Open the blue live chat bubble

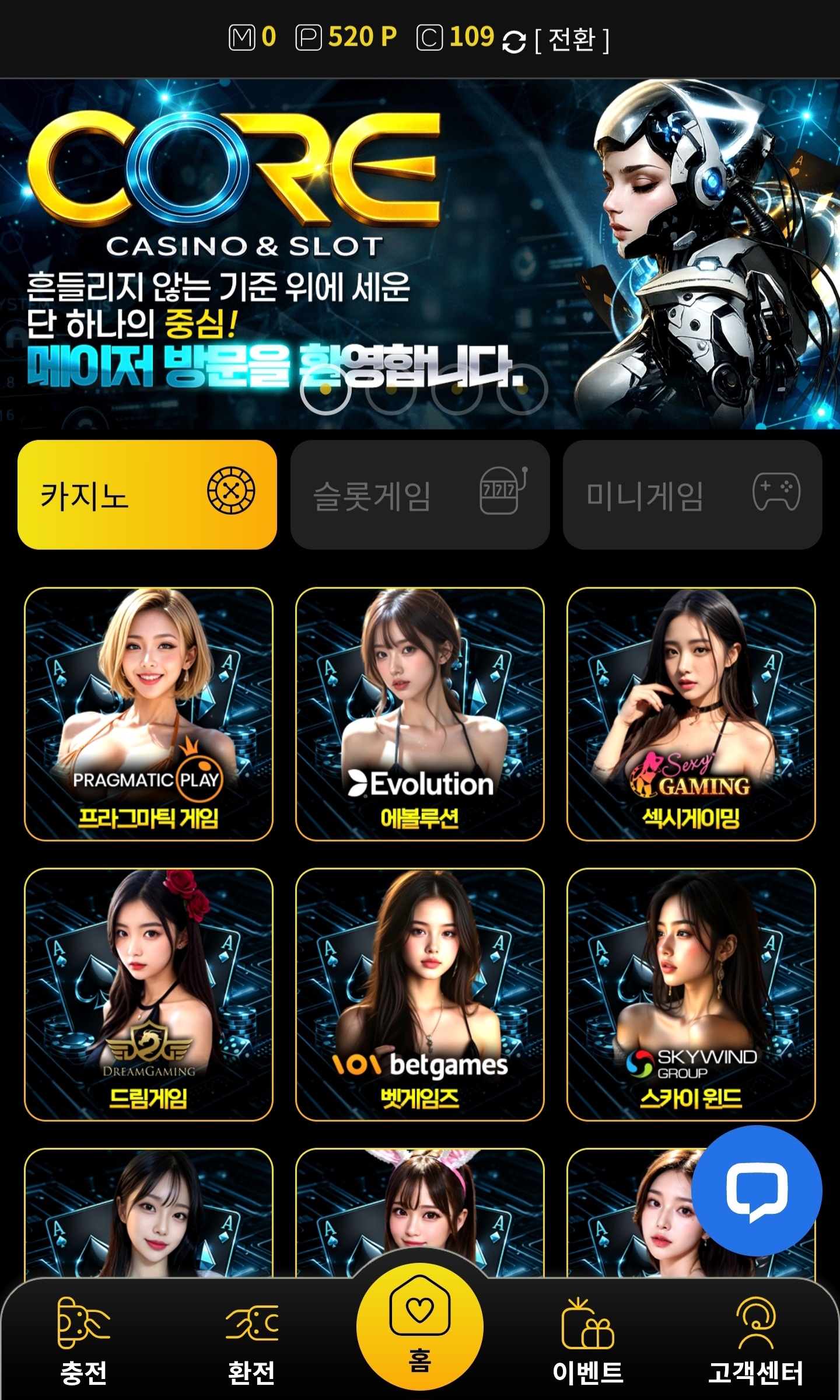(x=757, y=1190)
